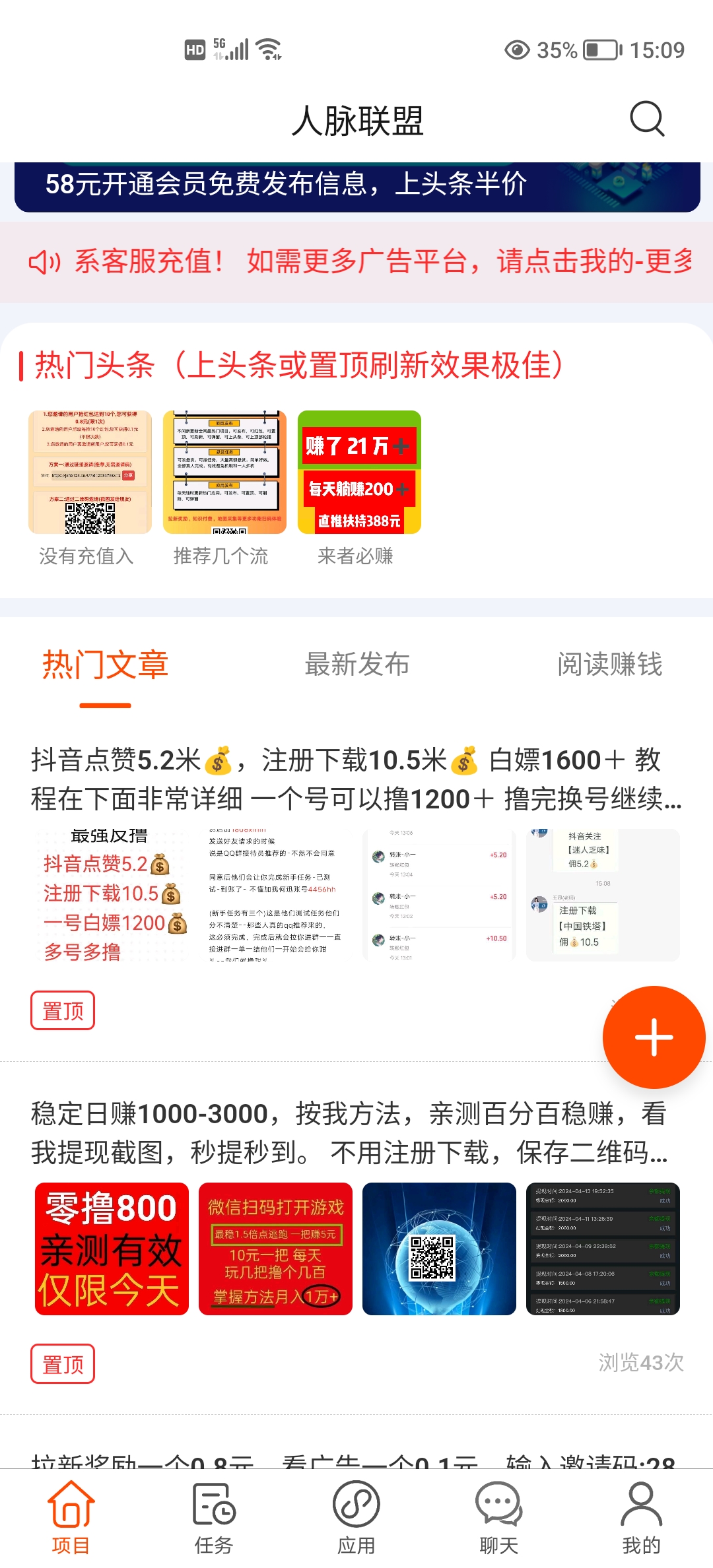
Task: Tap the orange plus button to post
Action: click(x=654, y=1037)
